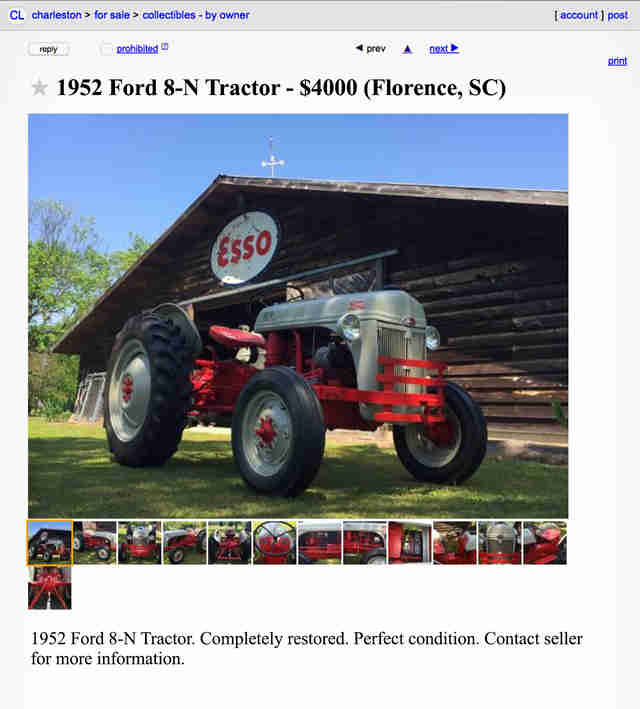
Task: Select the second photo thumbnail
Action: pos(94,542)
